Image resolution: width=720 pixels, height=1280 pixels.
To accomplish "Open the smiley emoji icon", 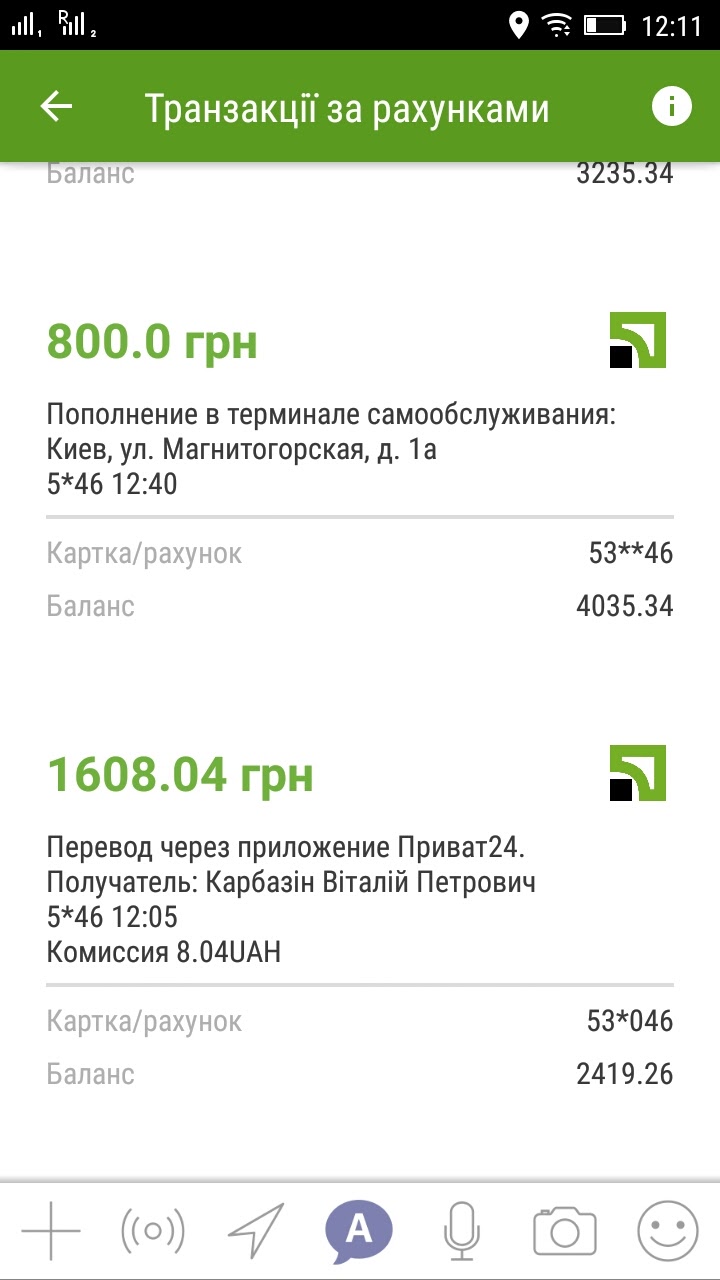I will click(x=668, y=1230).
